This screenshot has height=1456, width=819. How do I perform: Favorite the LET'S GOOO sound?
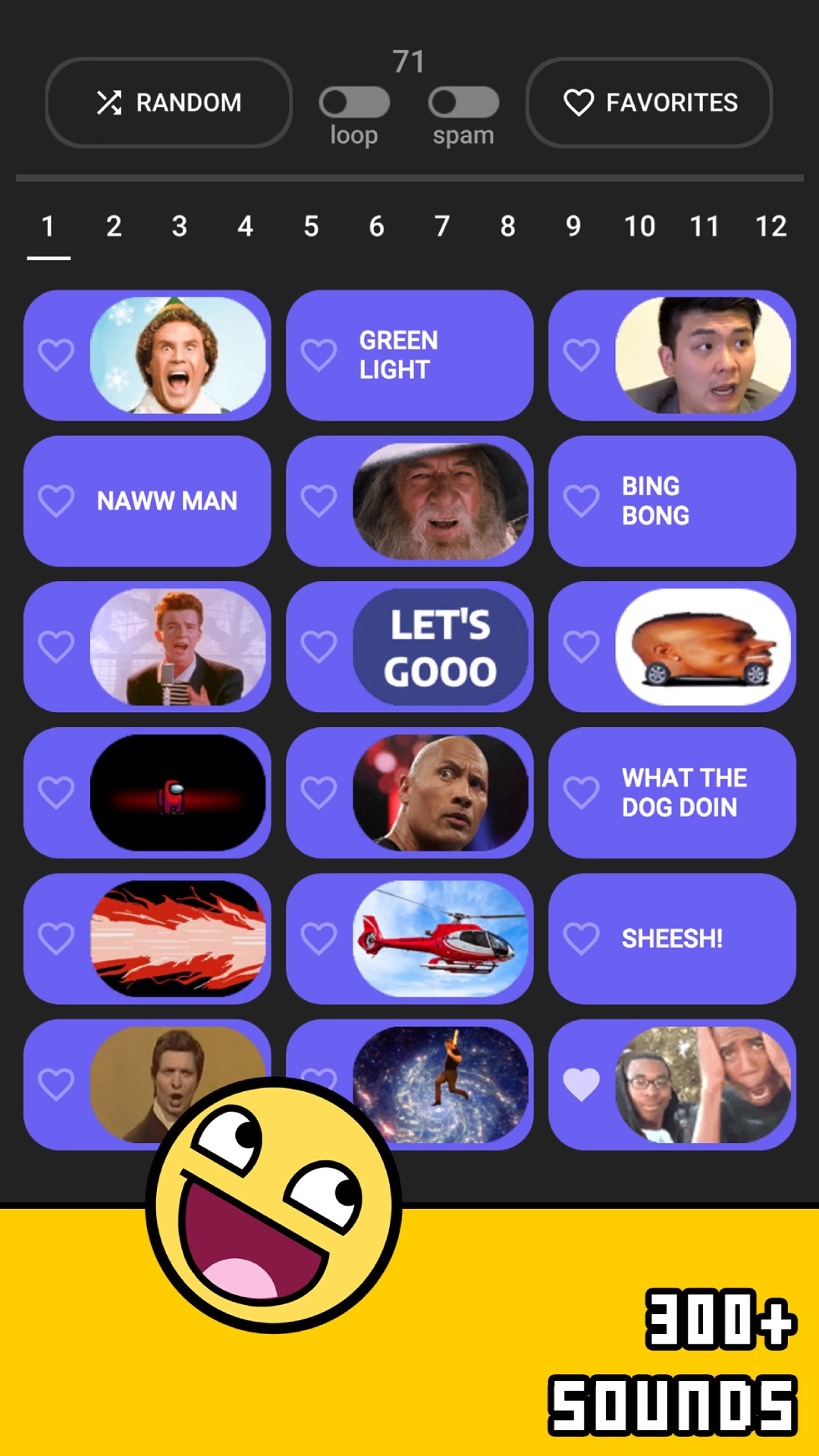tap(319, 646)
